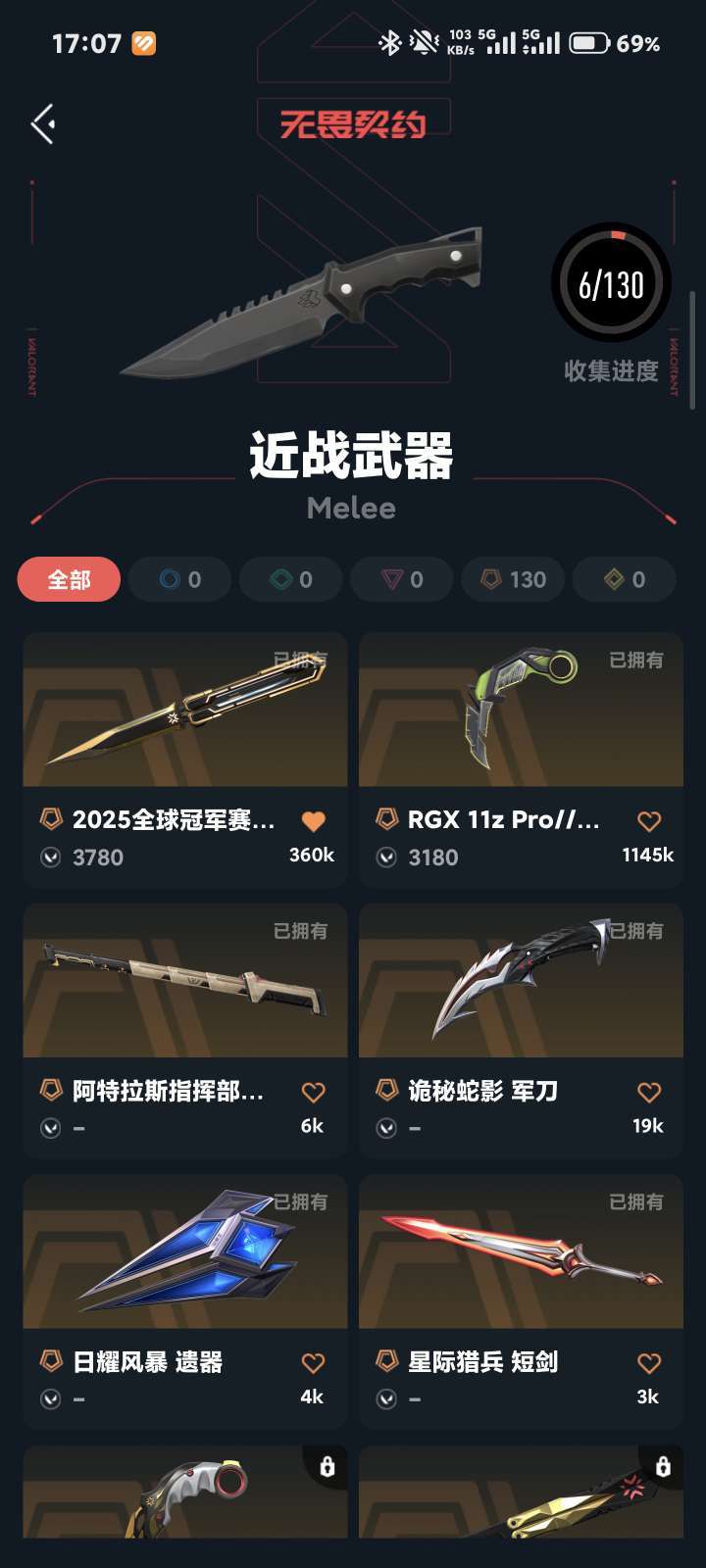Open the RGX 11z Pro karambit card

522,760
